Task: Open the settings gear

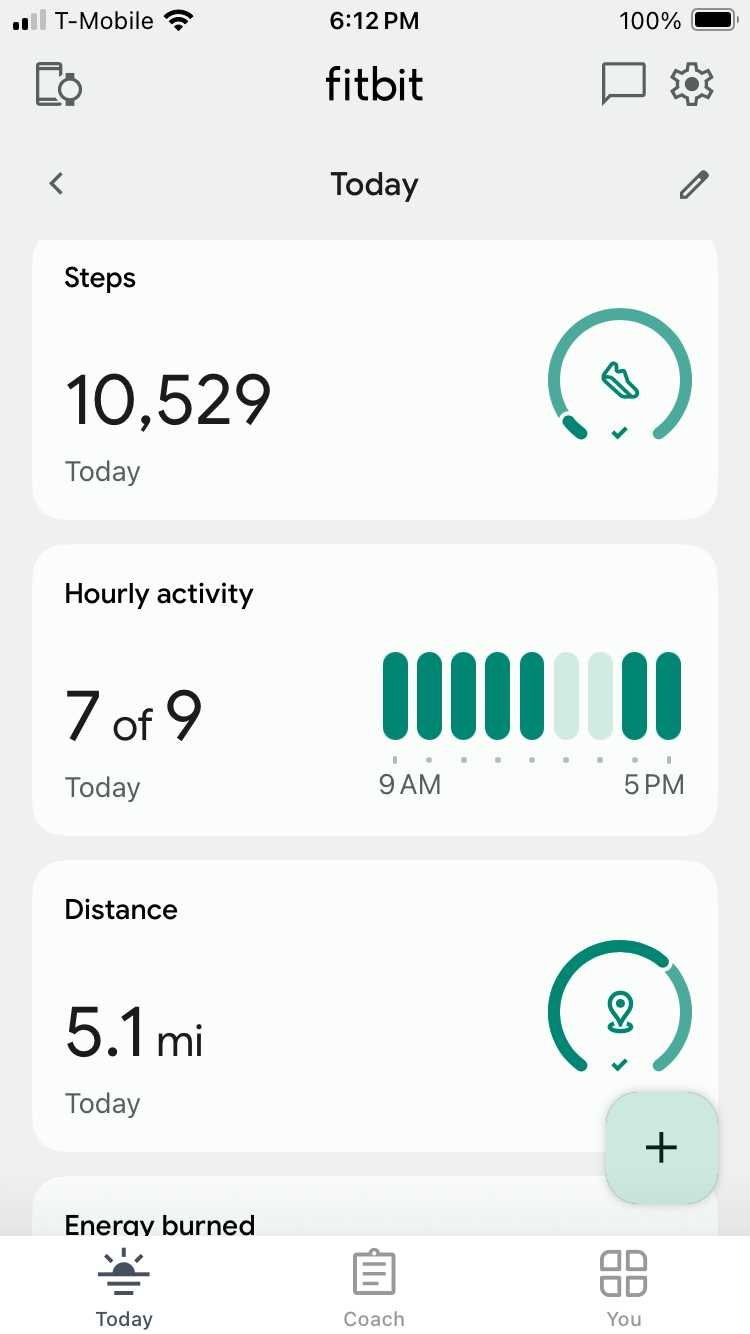Action: (x=692, y=84)
